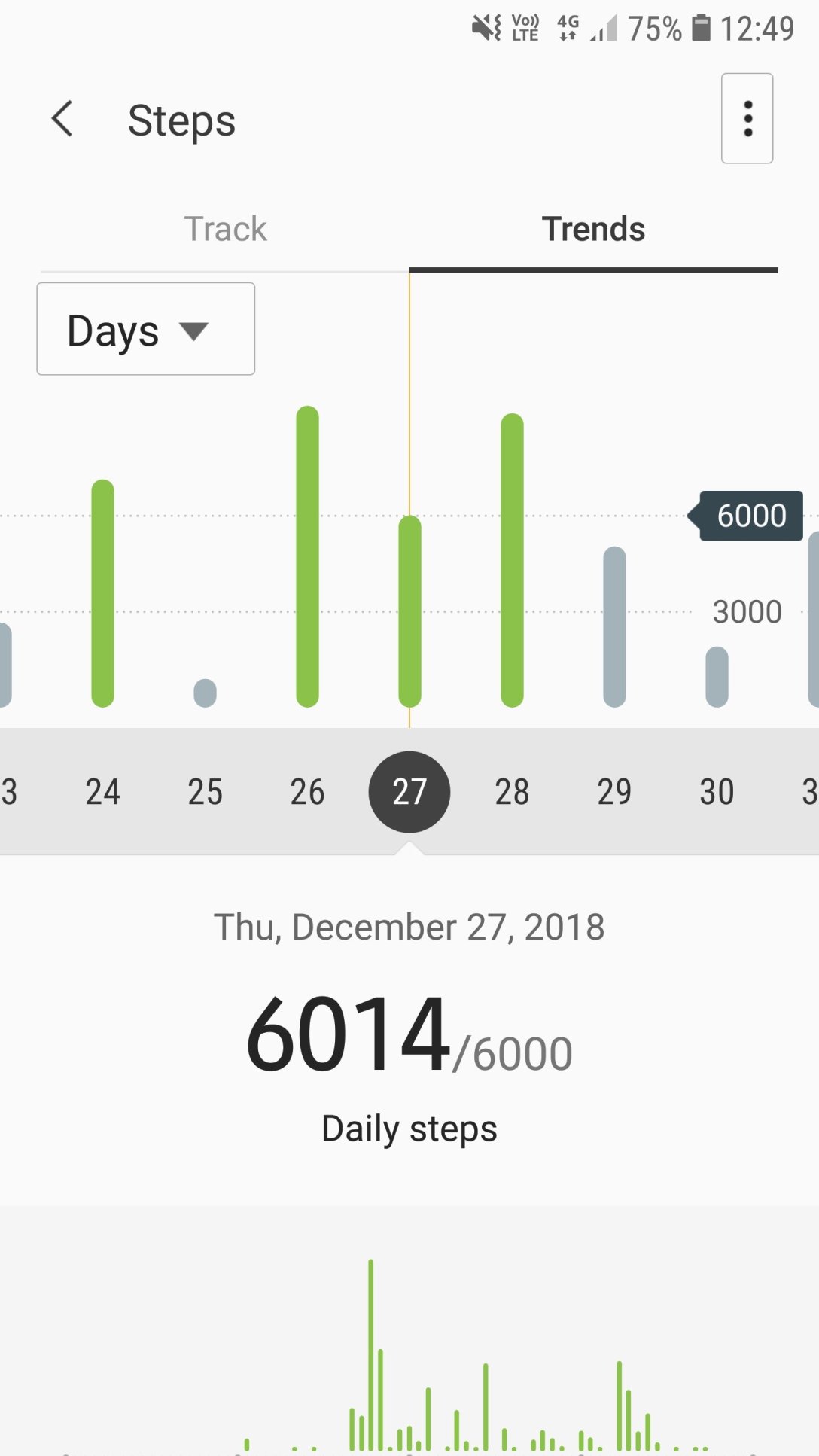Viewport: 819px width, 1456px height.
Task: Tap the highlighted day 27 marker
Action: 409,792
